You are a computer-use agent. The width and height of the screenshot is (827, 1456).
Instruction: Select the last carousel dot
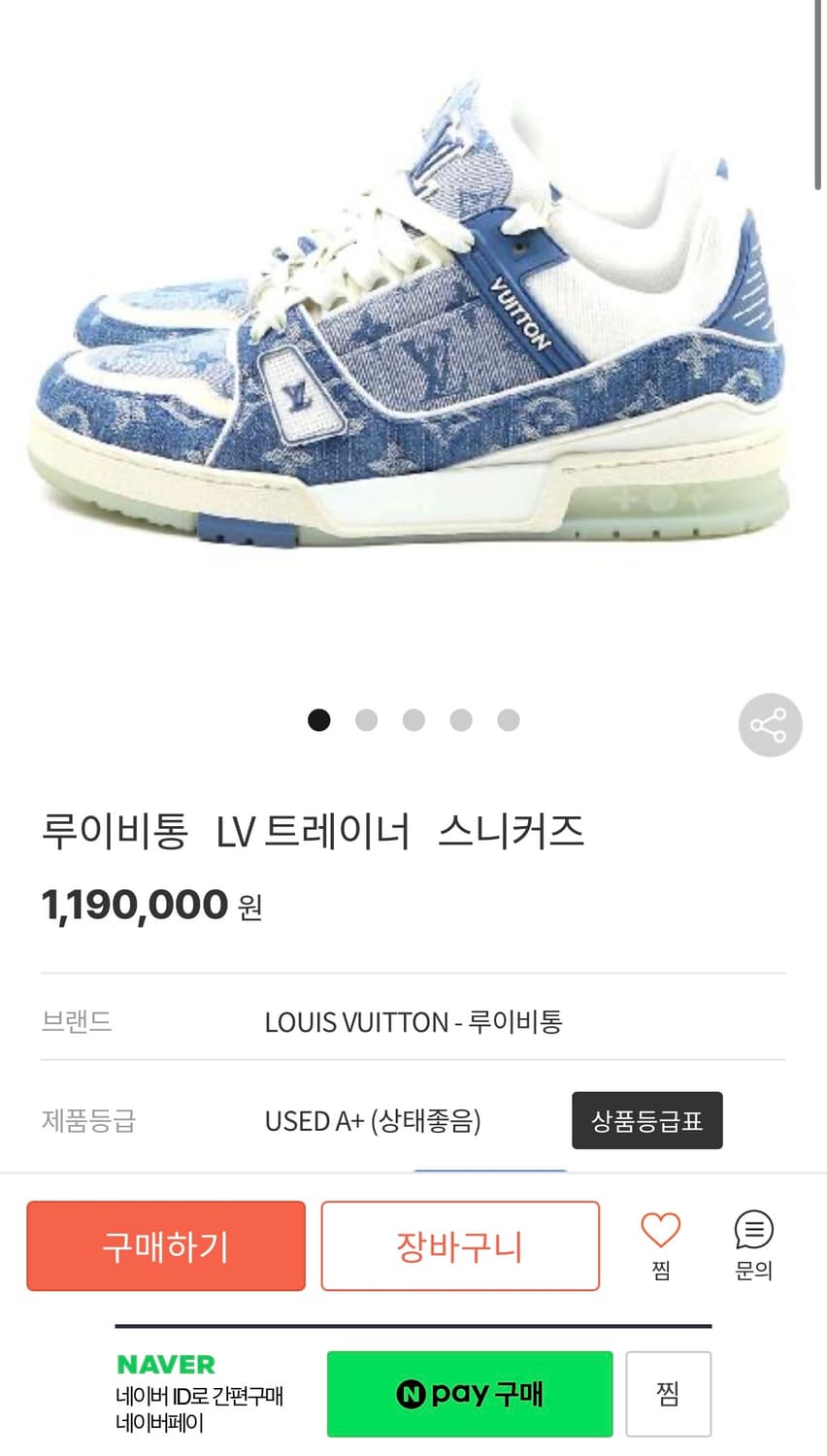pos(508,720)
